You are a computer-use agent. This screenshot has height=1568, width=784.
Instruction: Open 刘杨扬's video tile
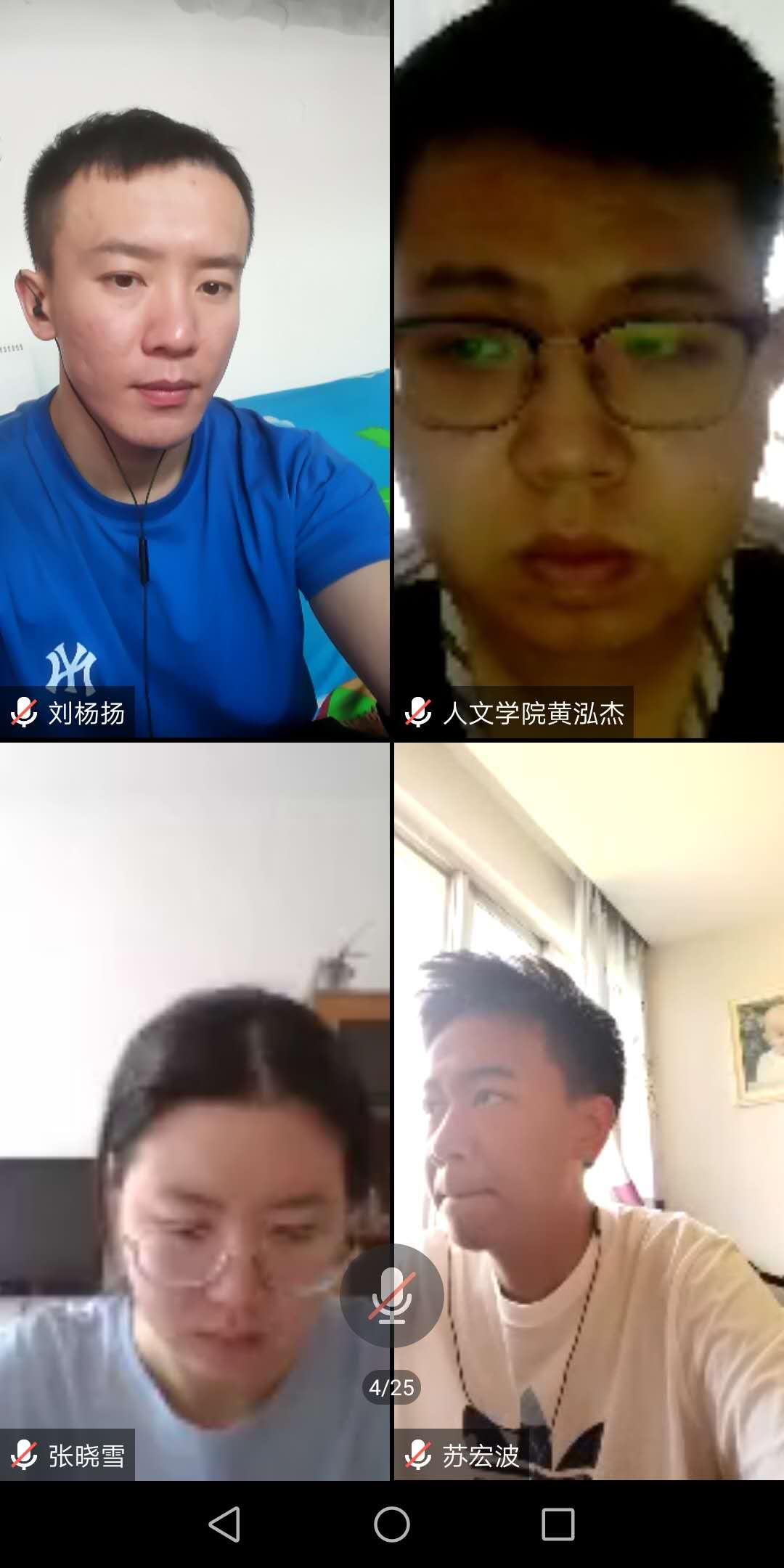[195, 369]
